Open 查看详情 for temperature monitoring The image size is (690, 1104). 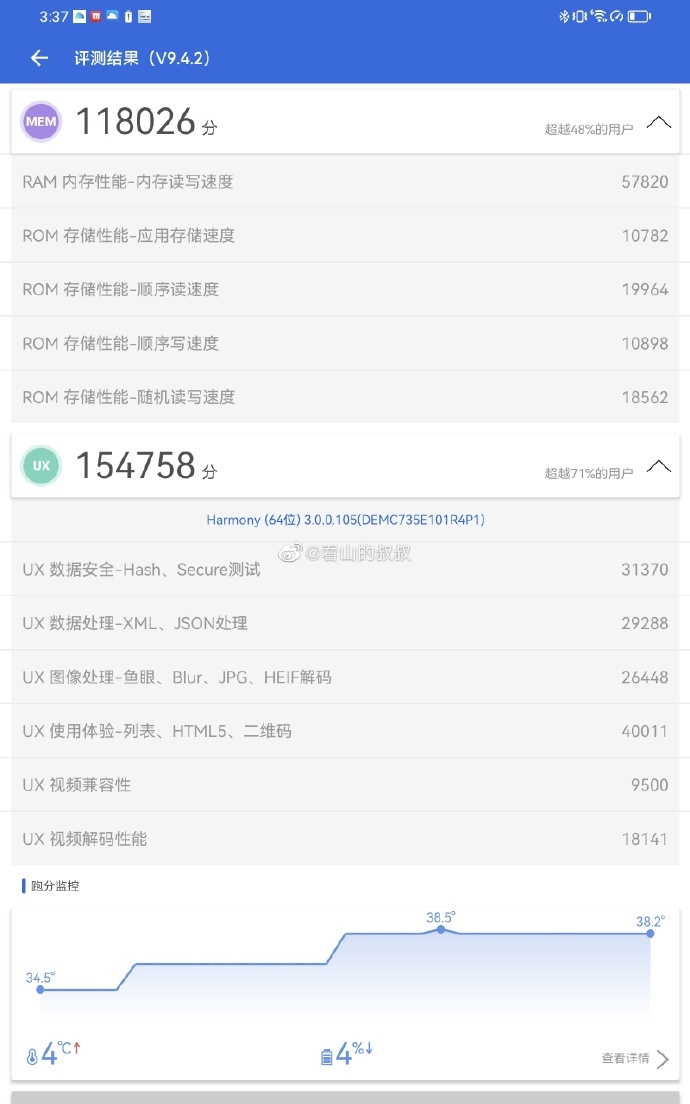click(636, 1058)
